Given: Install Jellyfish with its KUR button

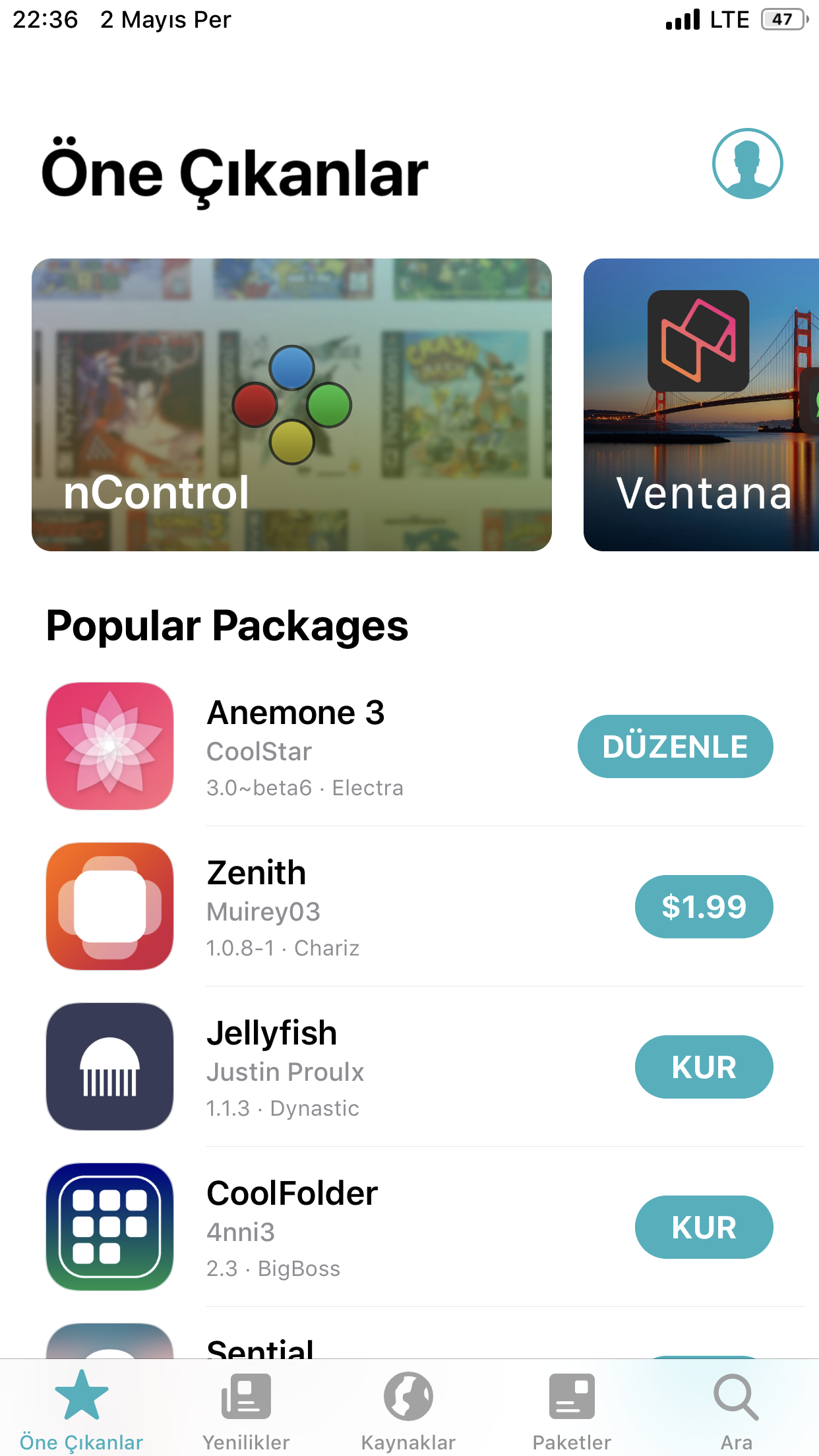Looking at the screenshot, I should point(704,1067).
